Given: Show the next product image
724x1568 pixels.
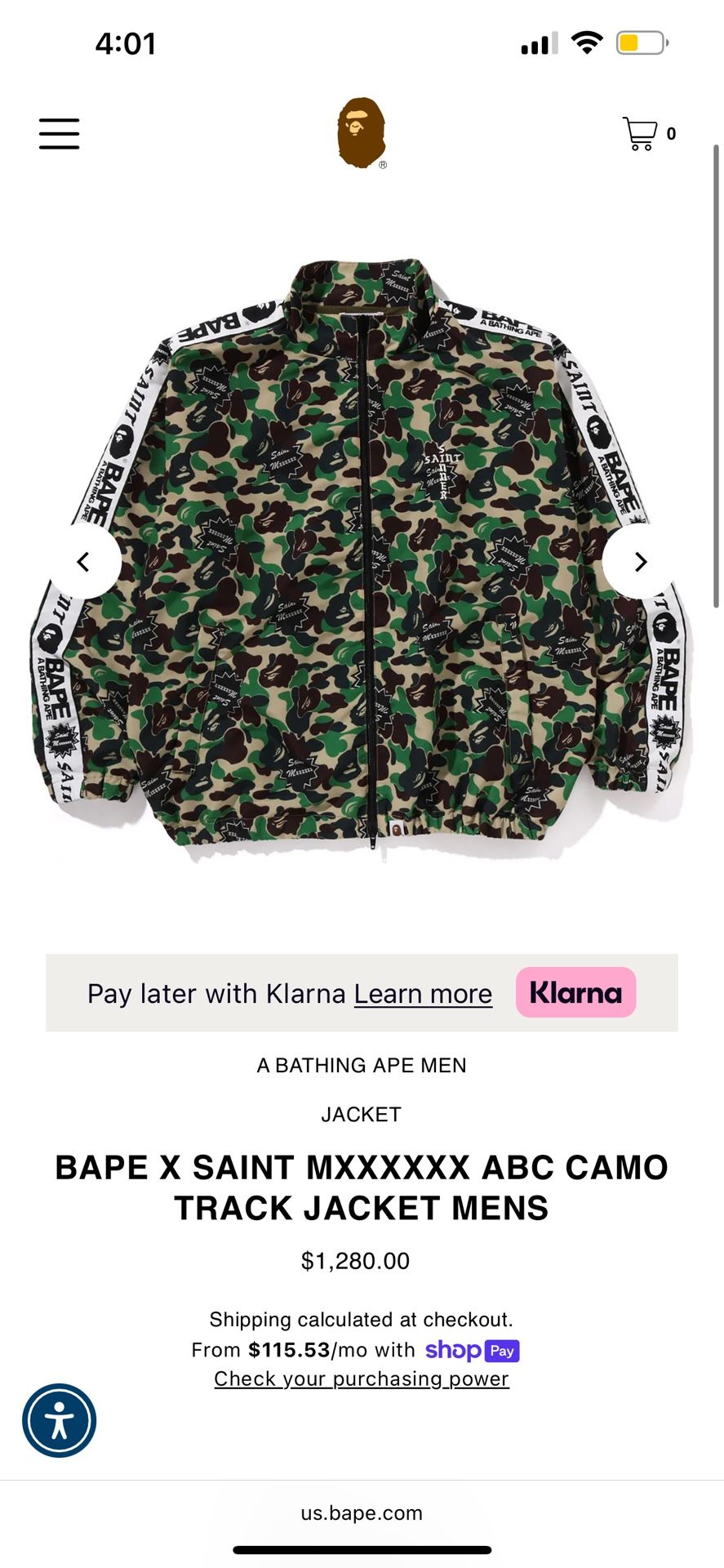Looking at the screenshot, I should 641,562.
